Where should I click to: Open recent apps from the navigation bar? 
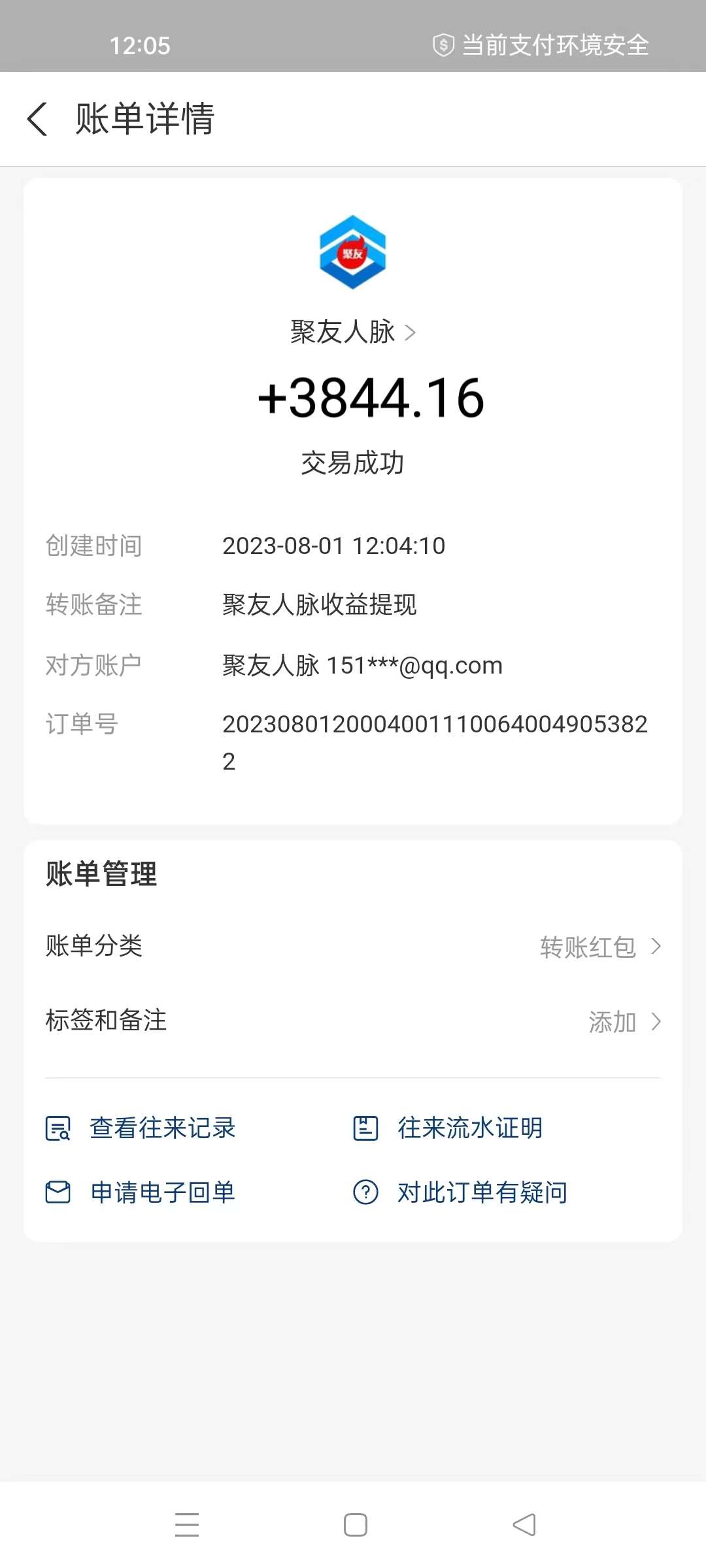187,1525
